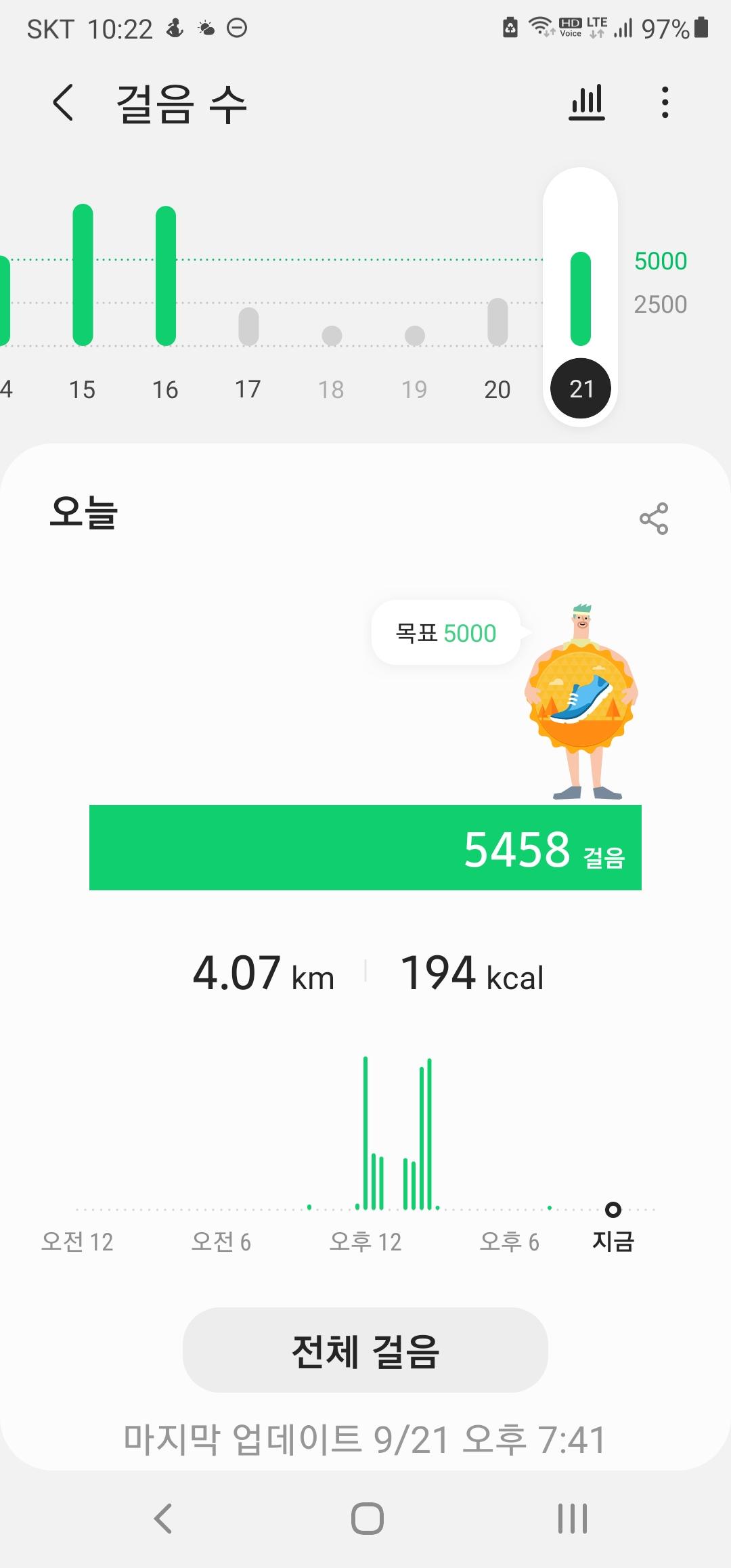Open recent apps from navigation bar
Screen dimensions: 731x1568
coord(573,1518)
